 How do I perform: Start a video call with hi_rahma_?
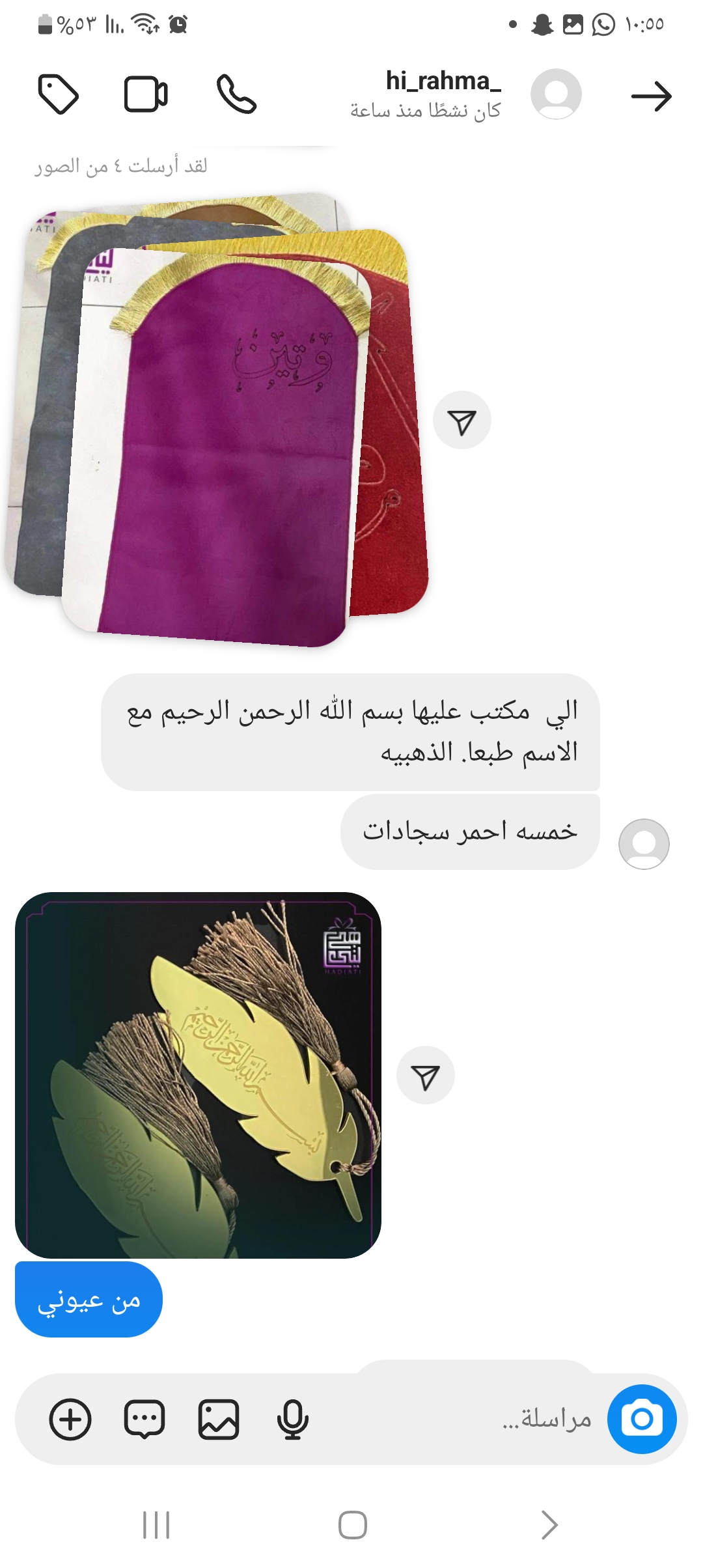coord(145,95)
